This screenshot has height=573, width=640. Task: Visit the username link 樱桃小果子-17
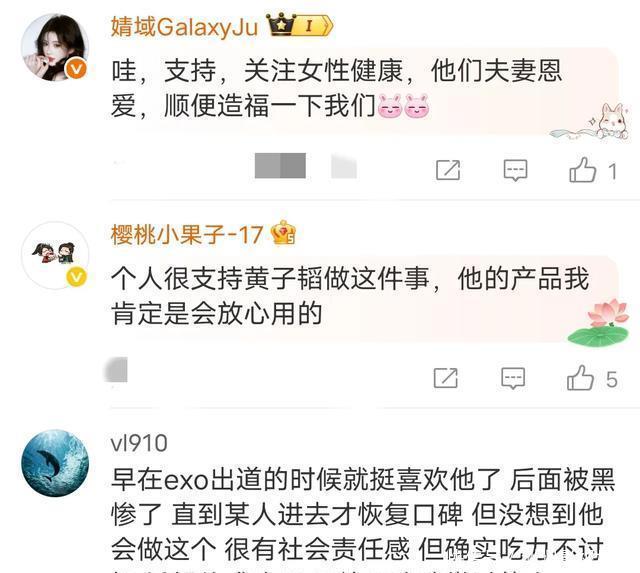187,234
